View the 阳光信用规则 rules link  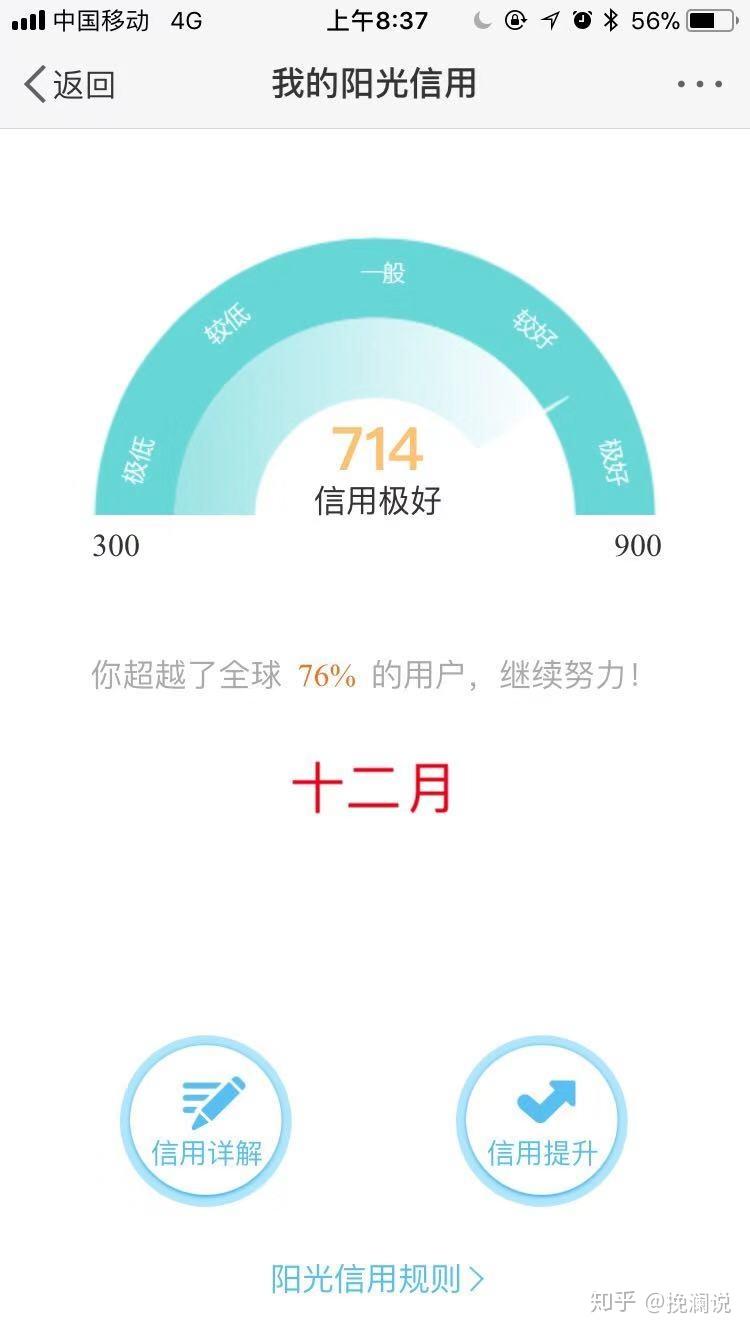pos(376,1279)
